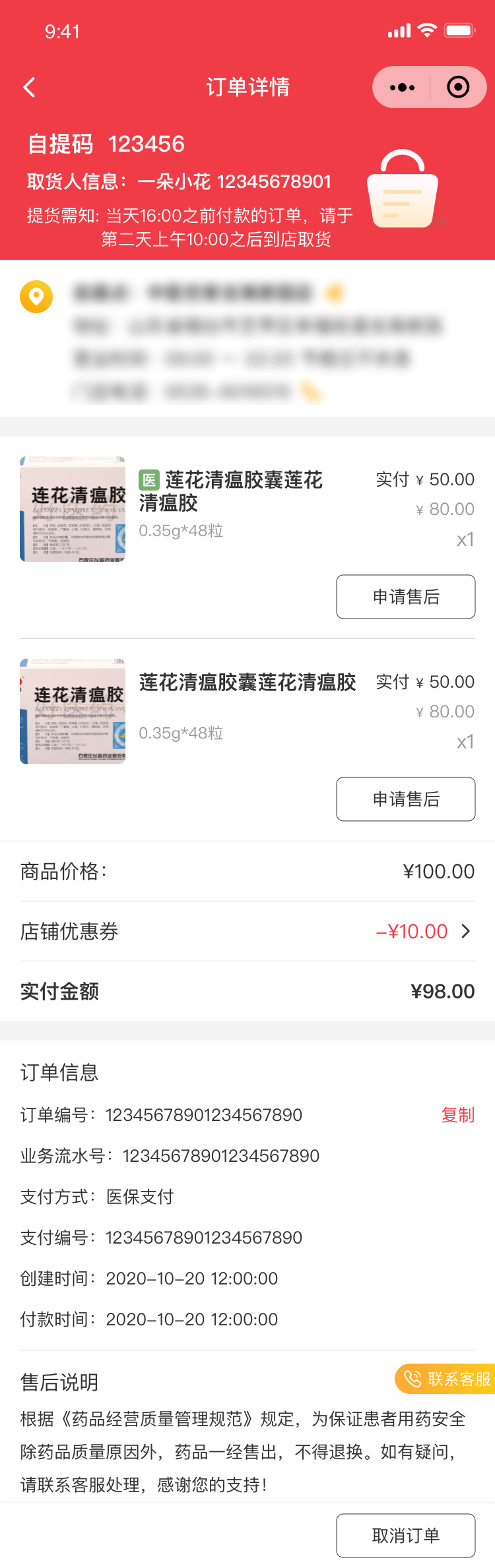Request after-sales for the untagged second product
The height and width of the screenshot is (1568, 495).
click(x=405, y=799)
